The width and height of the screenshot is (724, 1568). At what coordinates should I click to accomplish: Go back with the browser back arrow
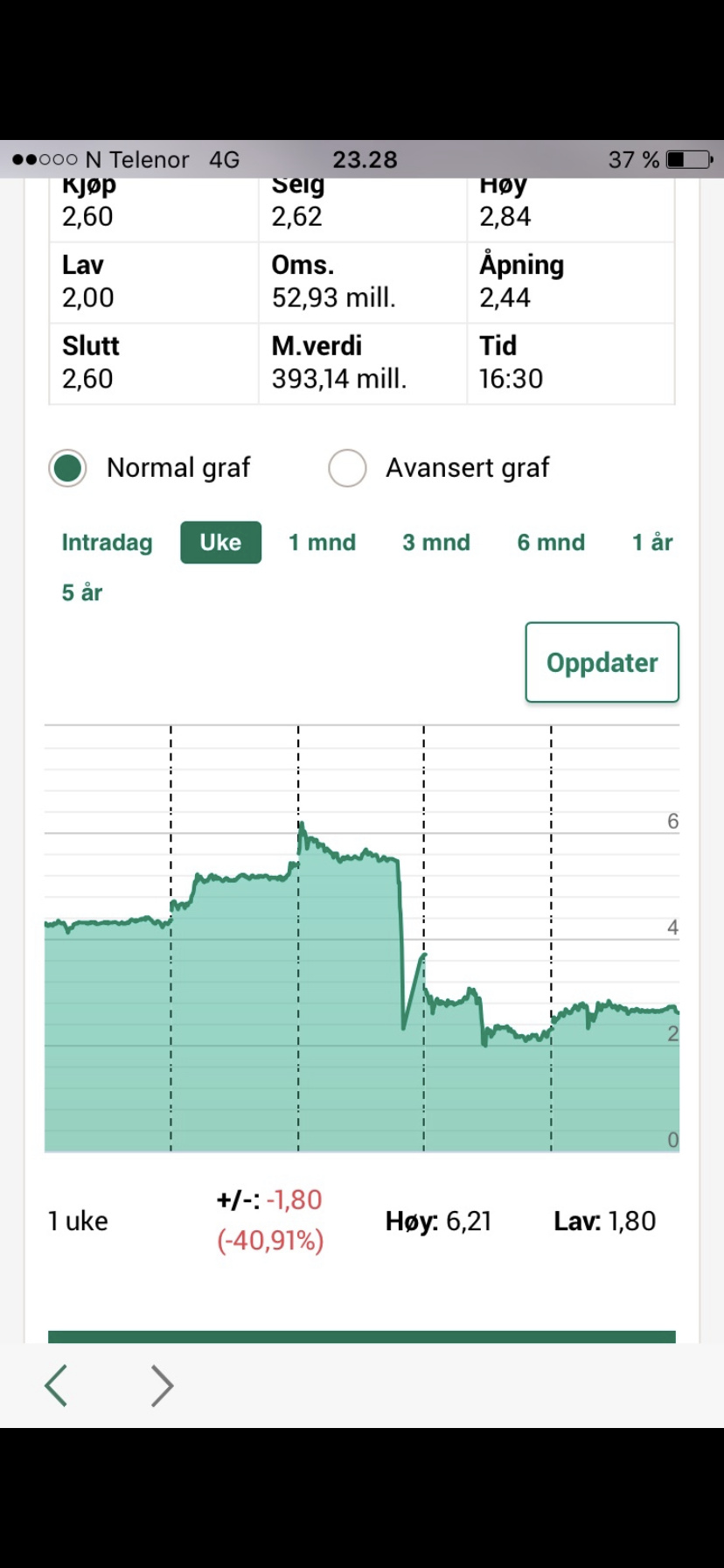[x=56, y=1385]
